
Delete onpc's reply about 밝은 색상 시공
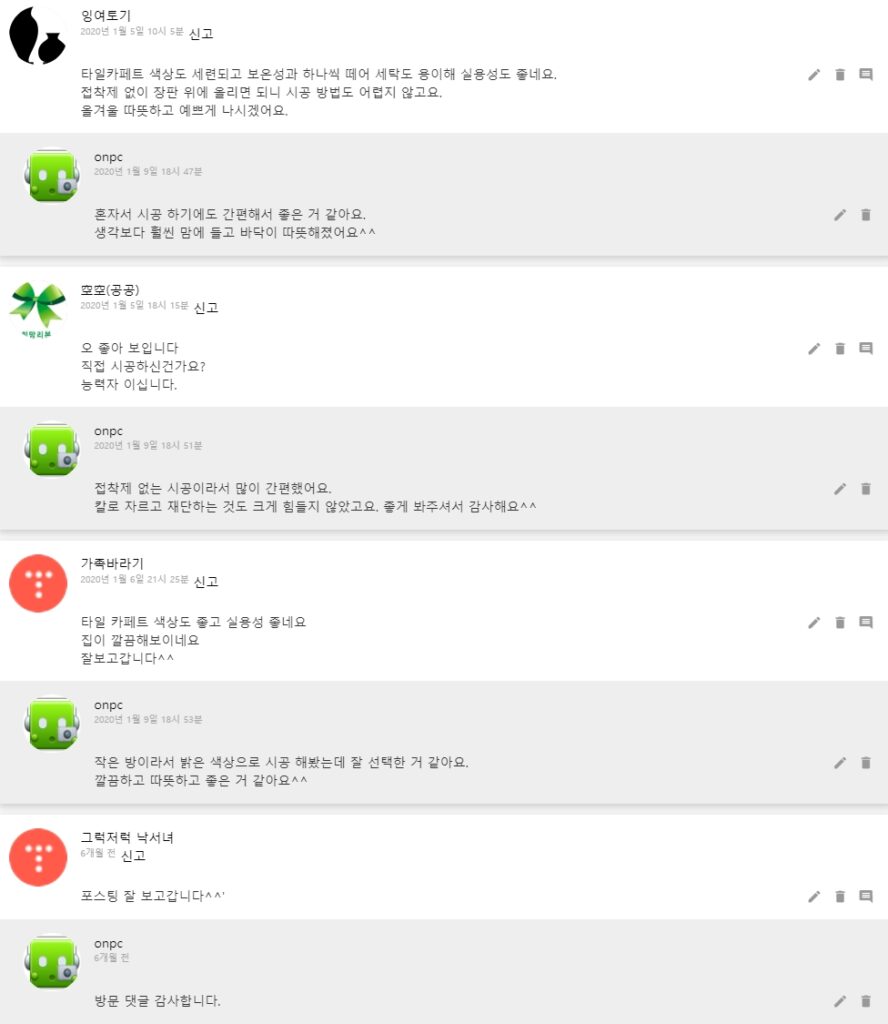[866, 762]
